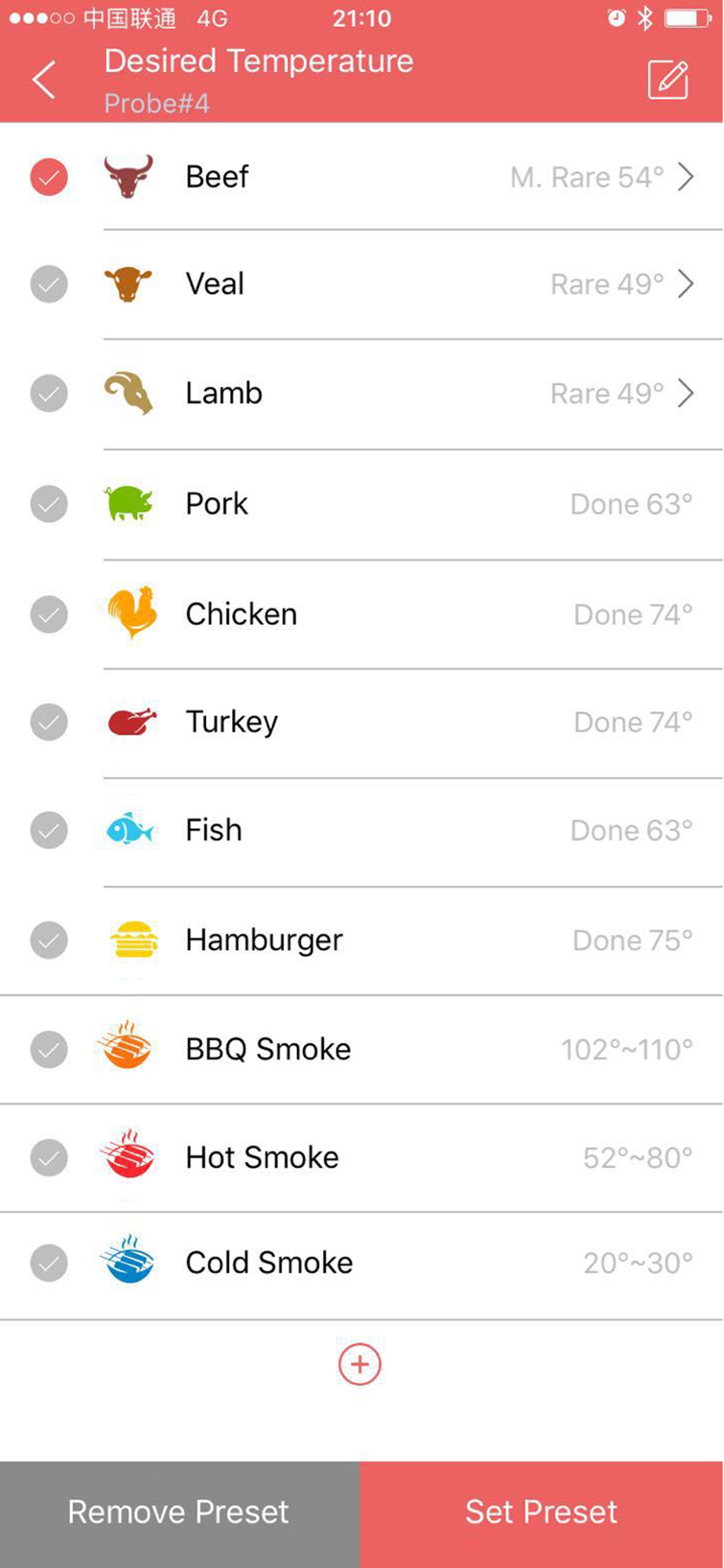724x1568 pixels.
Task: Expand Beef doneness options chevron
Action: click(x=686, y=177)
